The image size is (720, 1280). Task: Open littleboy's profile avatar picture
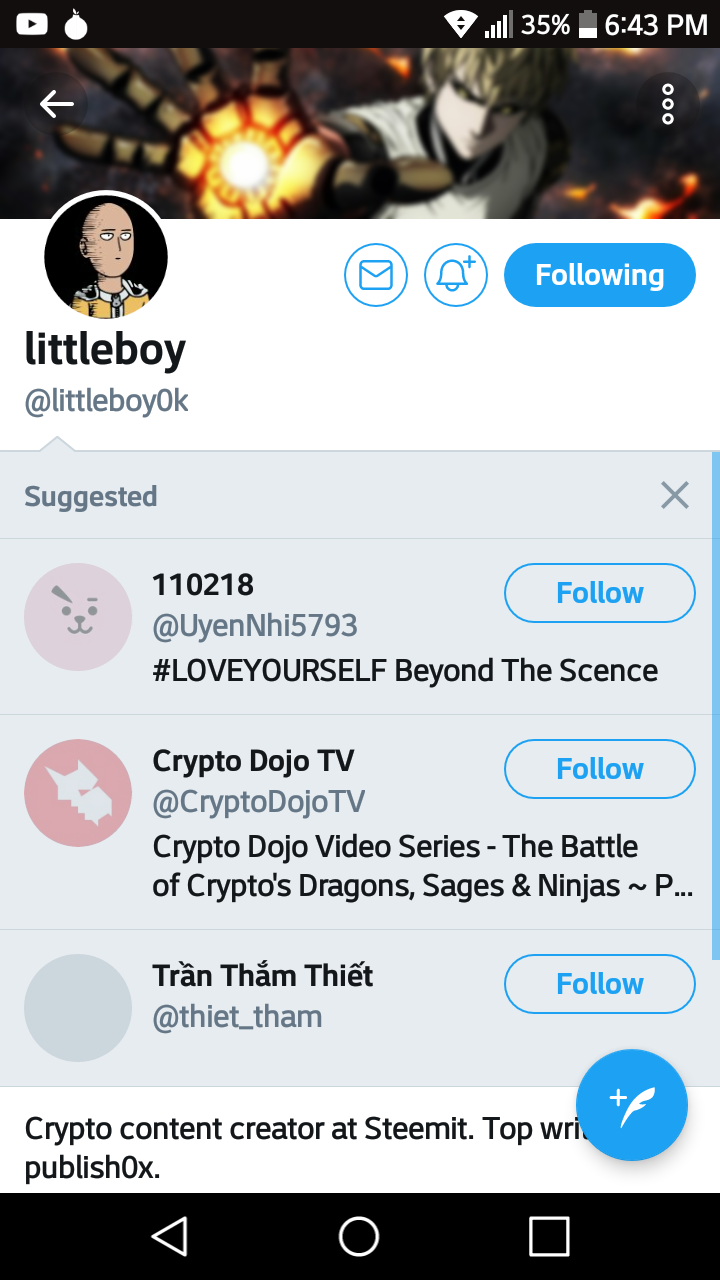coord(105,257)
